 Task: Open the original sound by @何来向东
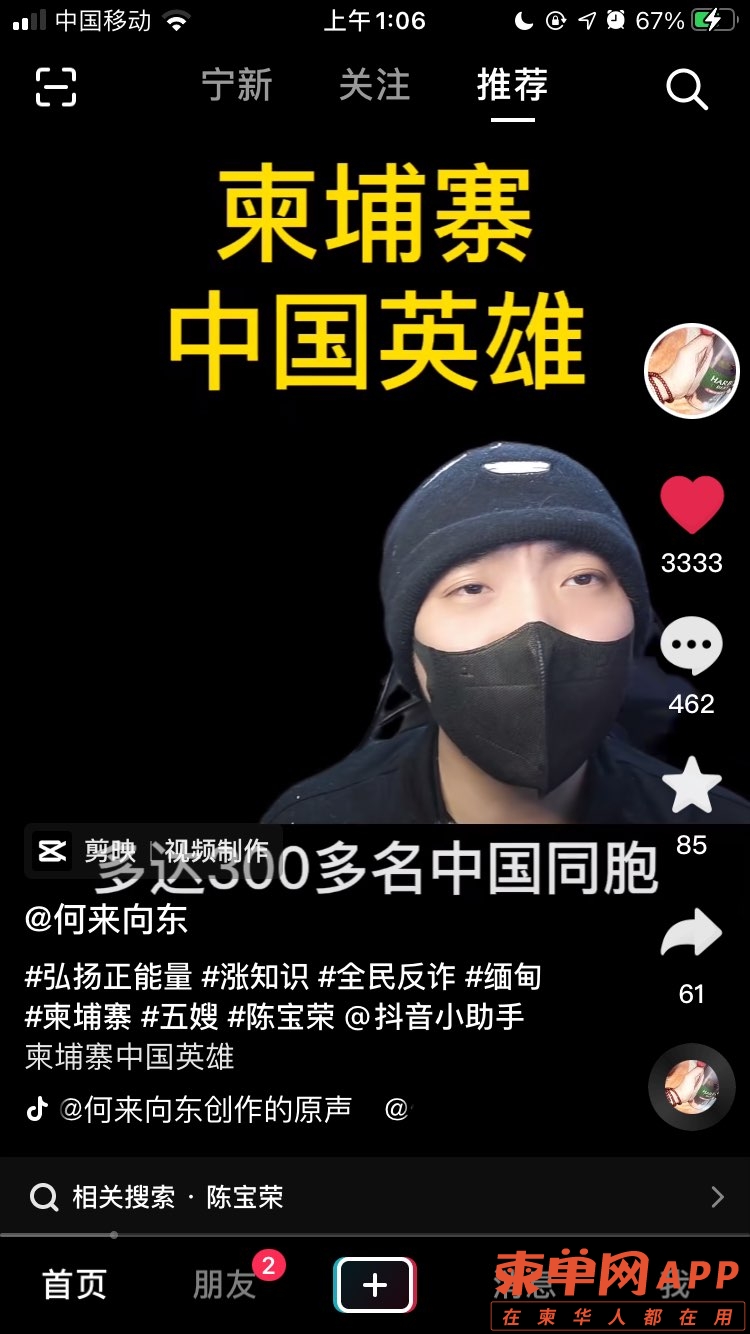205,1109
